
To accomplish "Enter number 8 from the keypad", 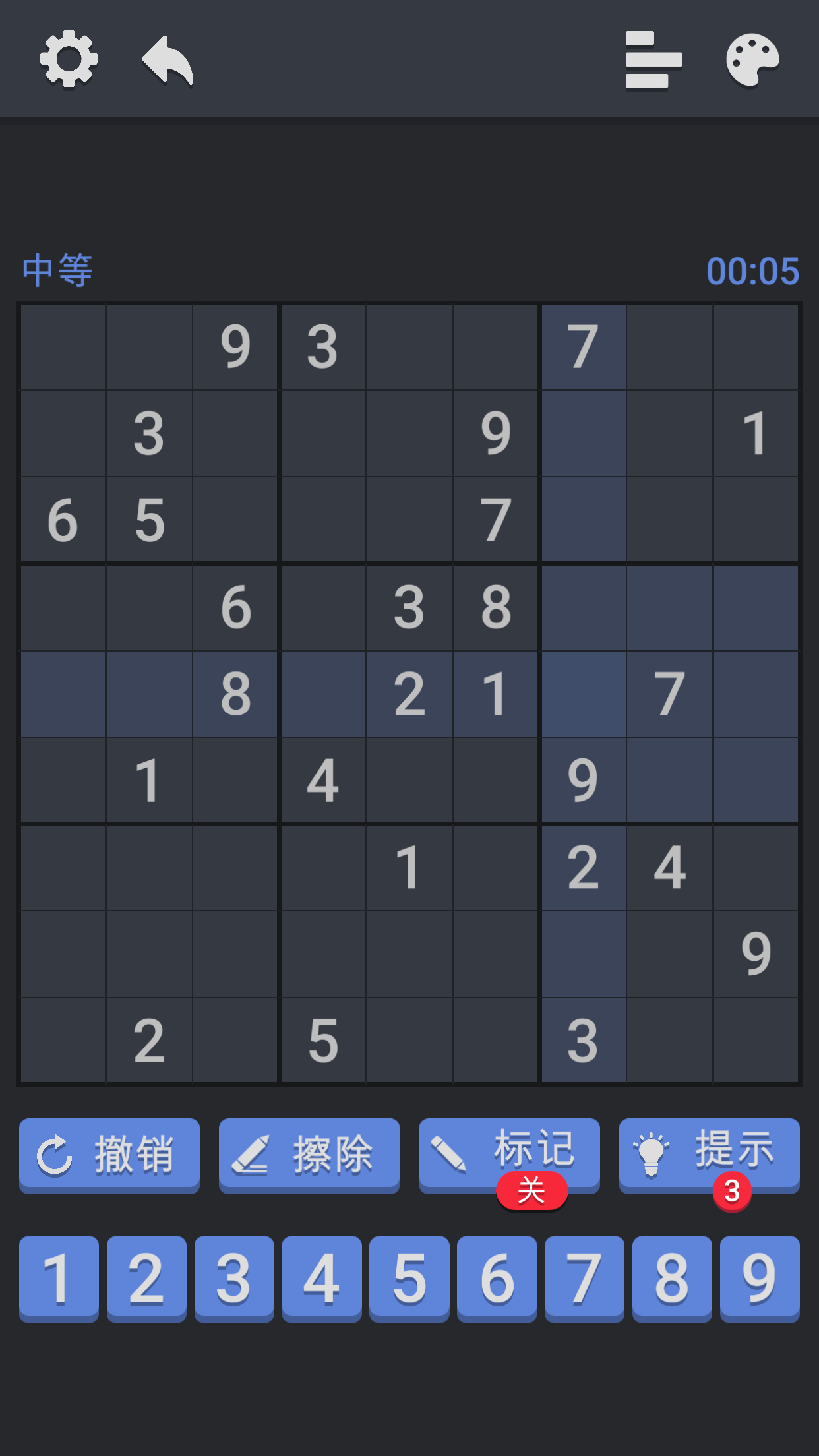I will tap(672, 1279).
